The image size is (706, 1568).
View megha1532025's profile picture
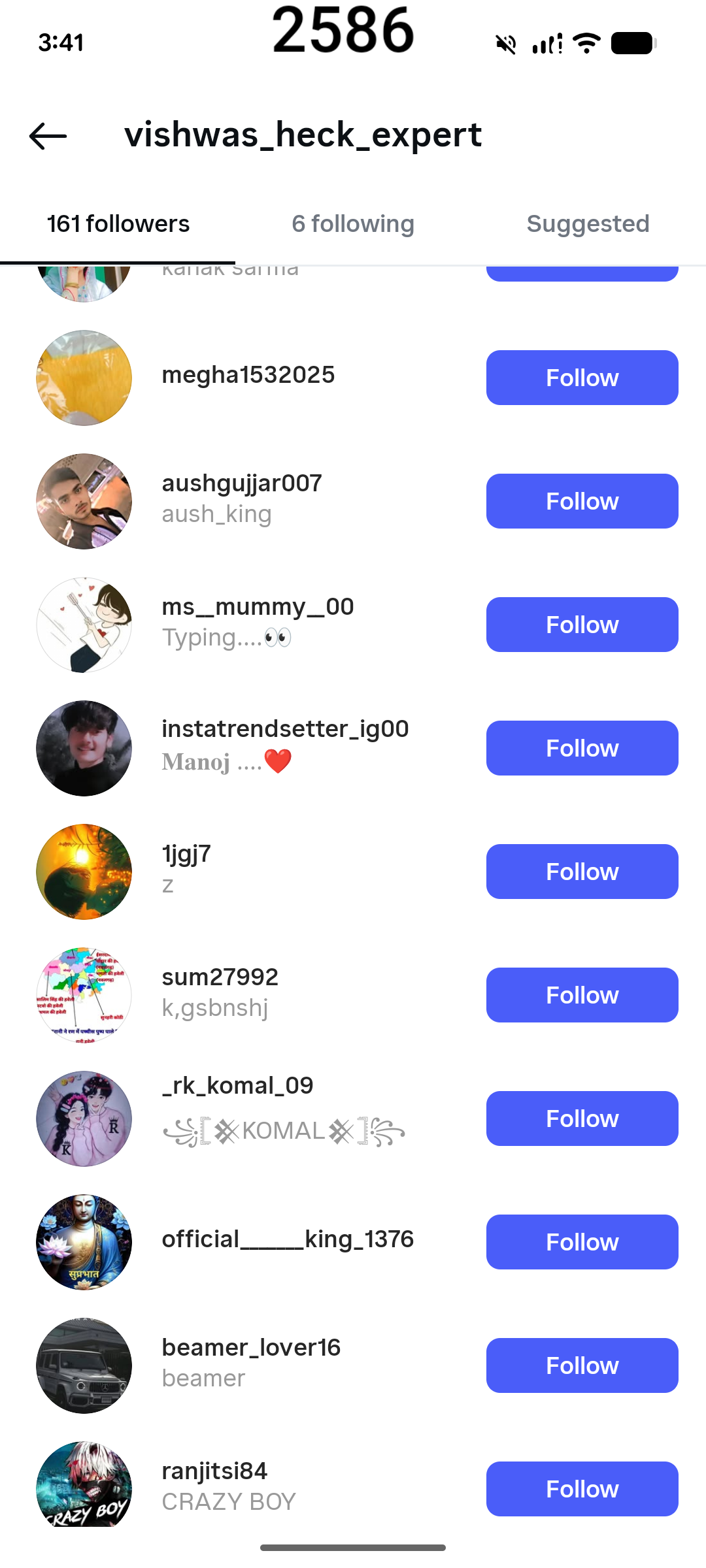[x=84, y=378]
